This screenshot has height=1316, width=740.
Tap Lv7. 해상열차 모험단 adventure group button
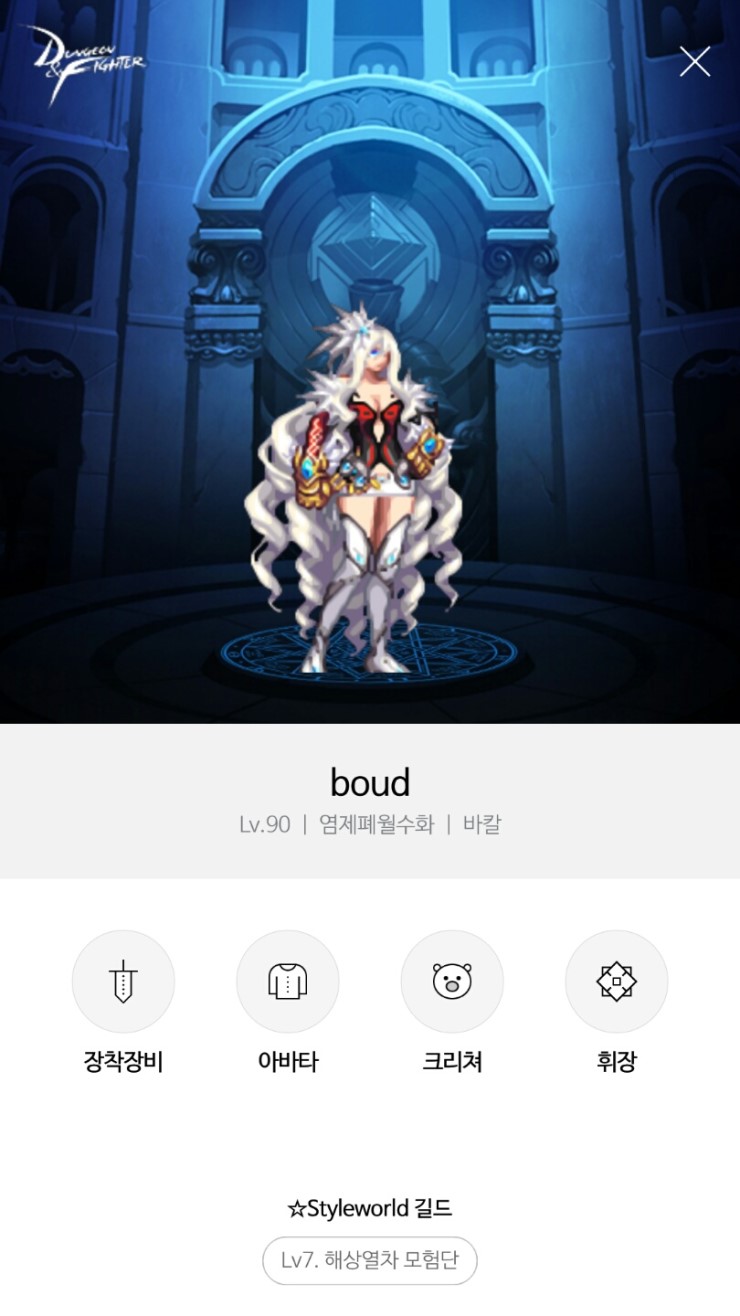coord(370,1261)
